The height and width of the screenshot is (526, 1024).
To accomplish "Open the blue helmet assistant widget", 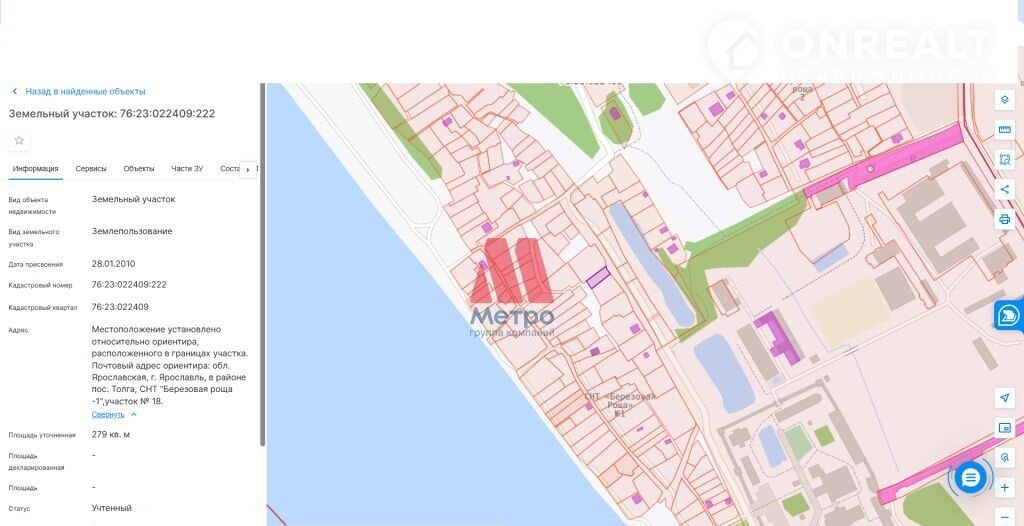I will coord(1008,316).
